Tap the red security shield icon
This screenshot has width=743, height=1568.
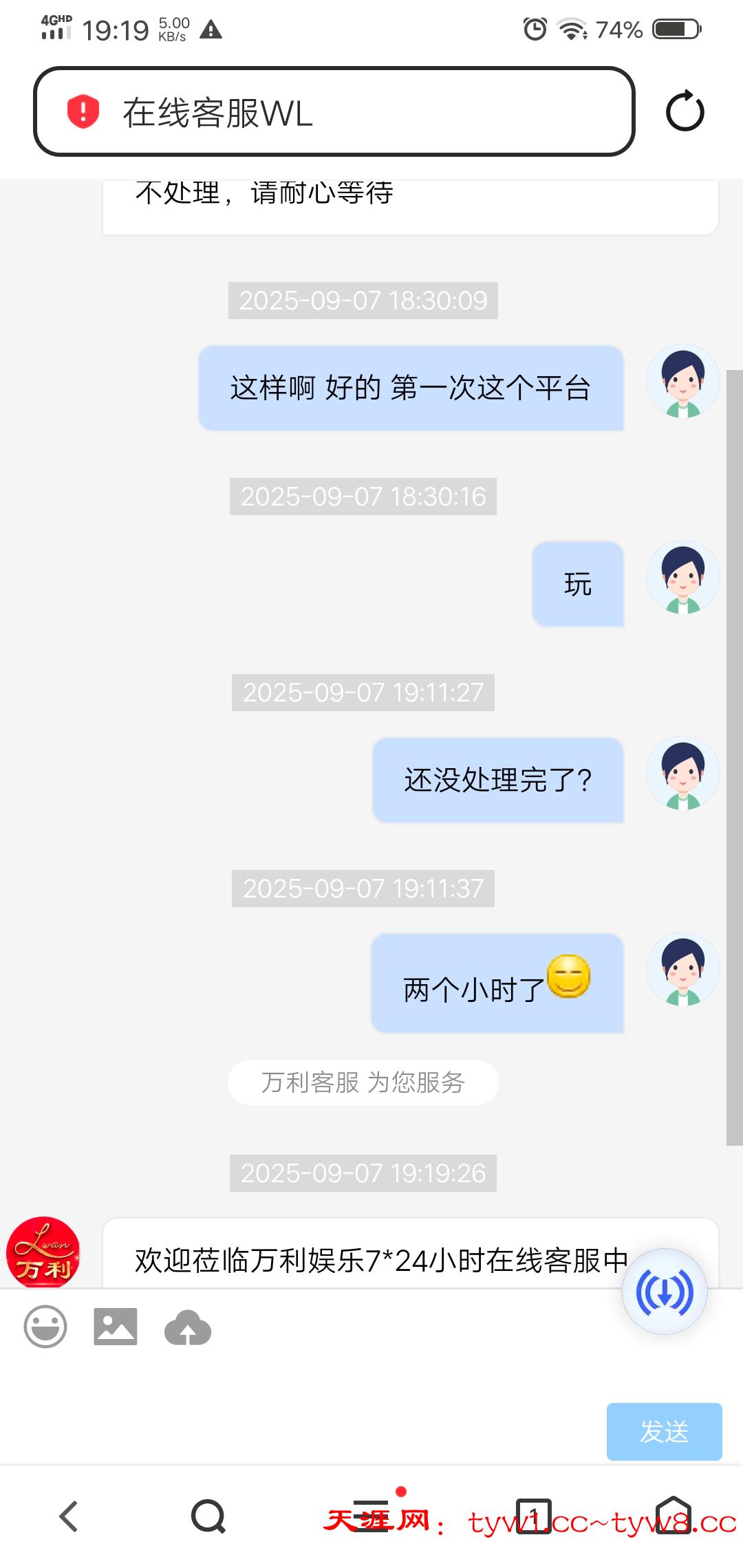pos(83,111)
